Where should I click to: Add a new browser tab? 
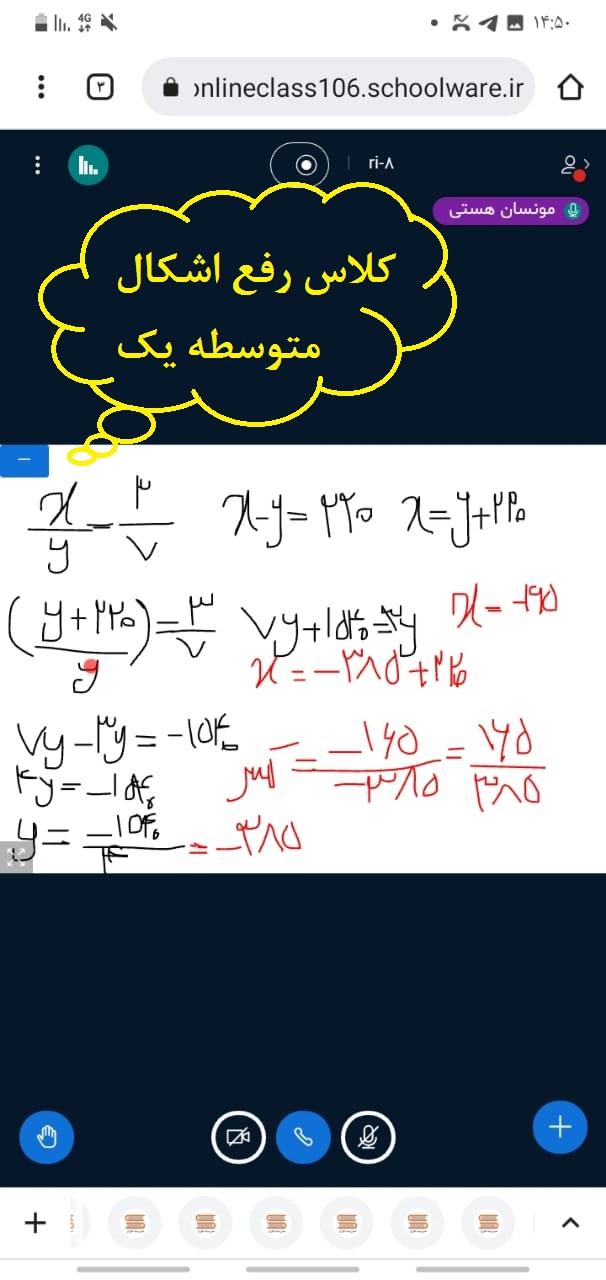point(35,1222)
